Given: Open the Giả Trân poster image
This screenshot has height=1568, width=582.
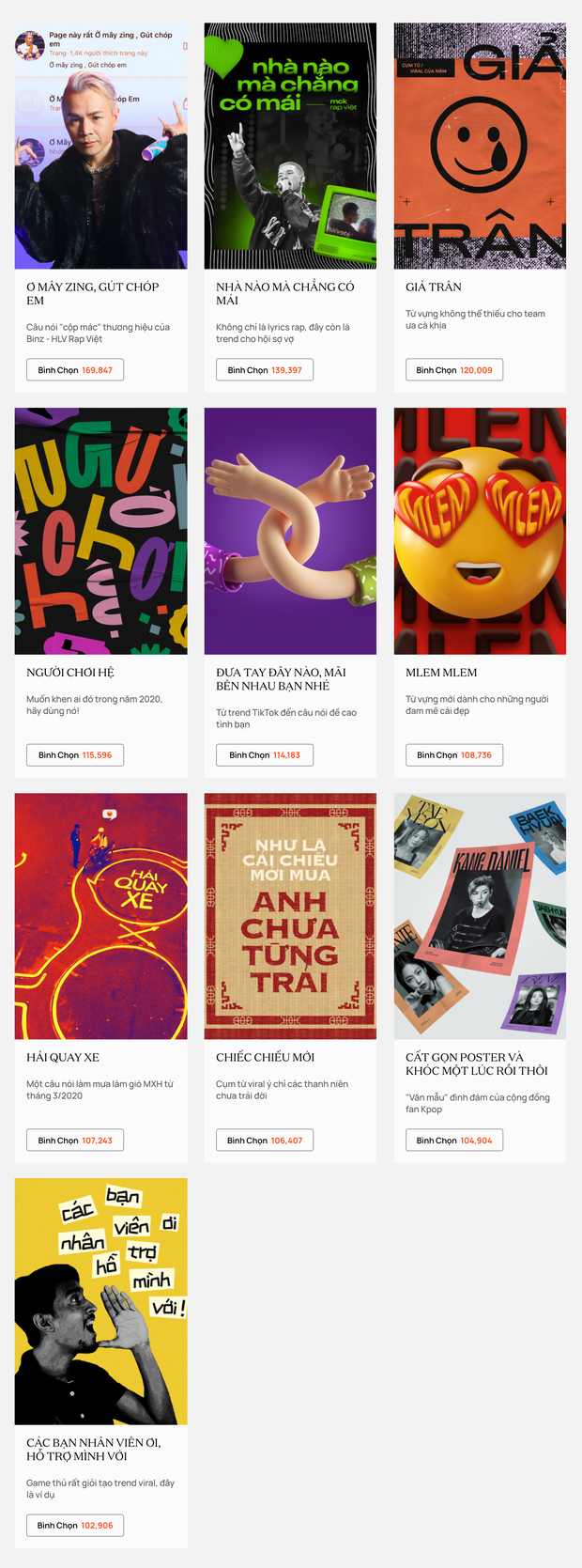Looking at the screenshot, I should pyautogui.click(x=480, y=146).
